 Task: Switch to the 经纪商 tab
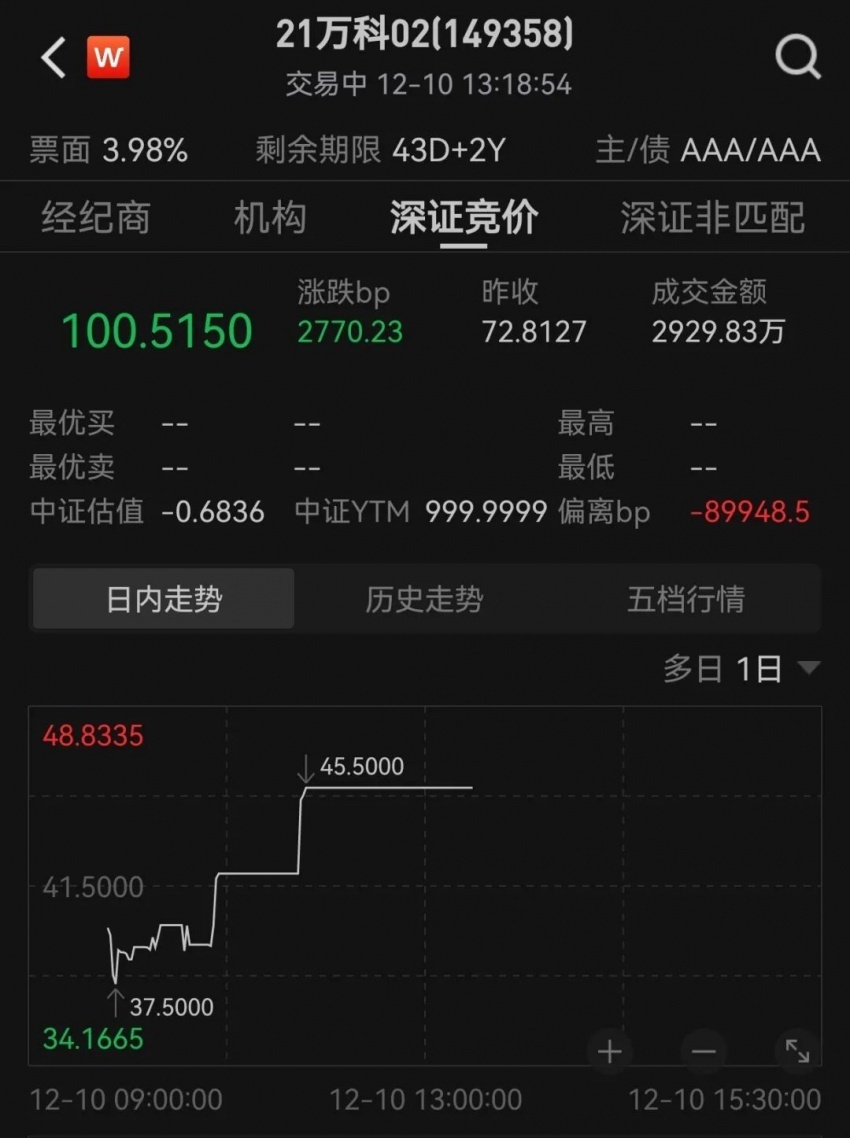[x=96, y=217]
